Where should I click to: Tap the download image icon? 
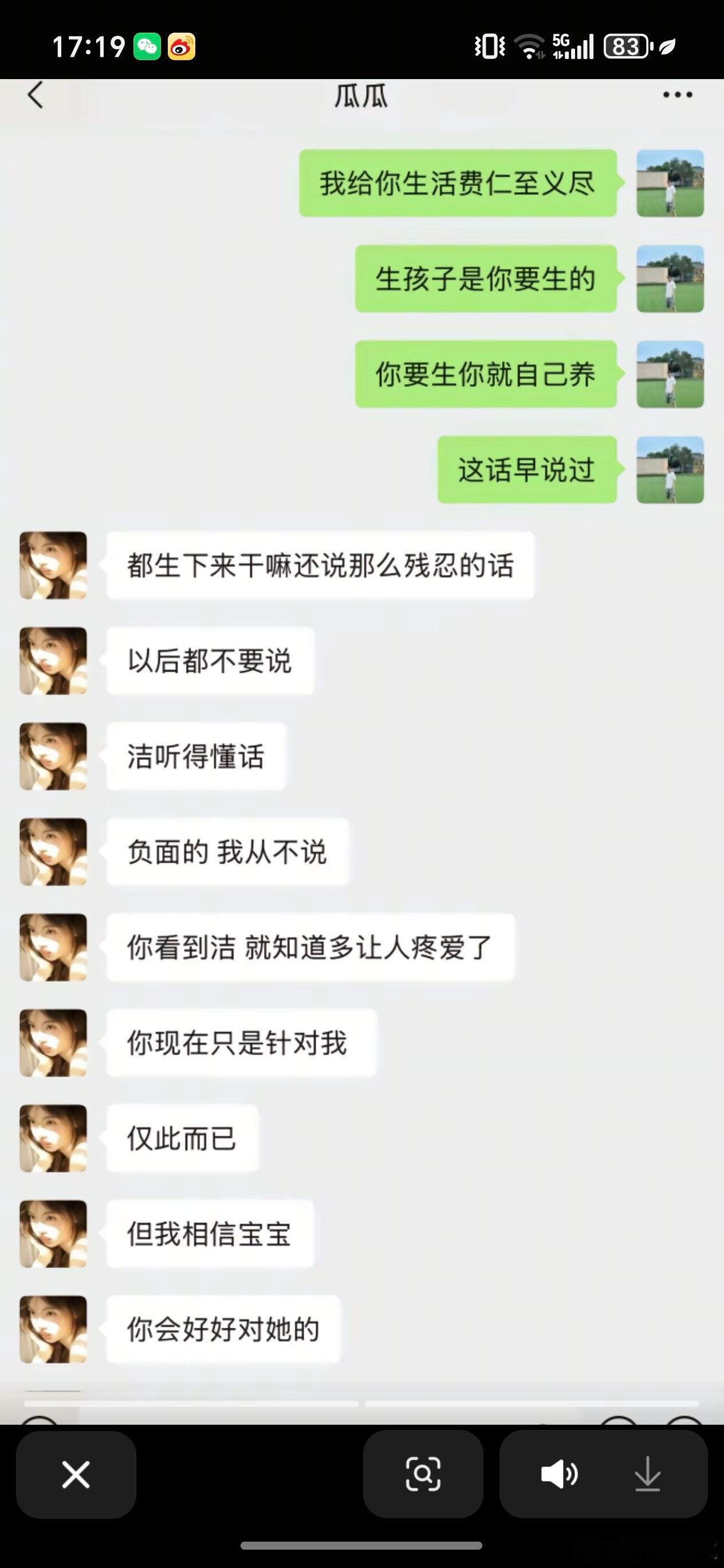click(x=647, y=1476)
